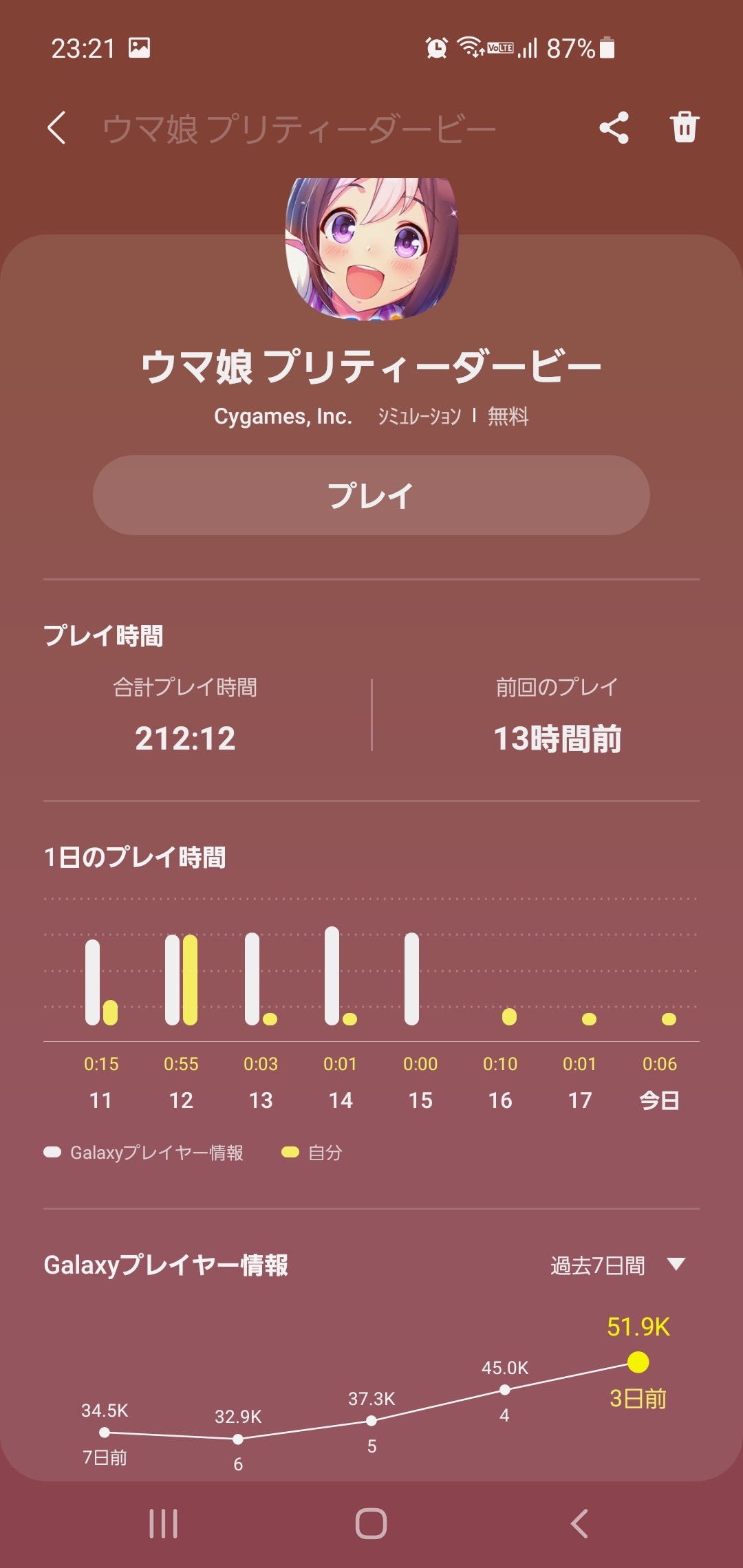The height and width of the screenshot is (1568, 743).
Task: Go to home screen via navigation bar
Action: coord(371,1523)
